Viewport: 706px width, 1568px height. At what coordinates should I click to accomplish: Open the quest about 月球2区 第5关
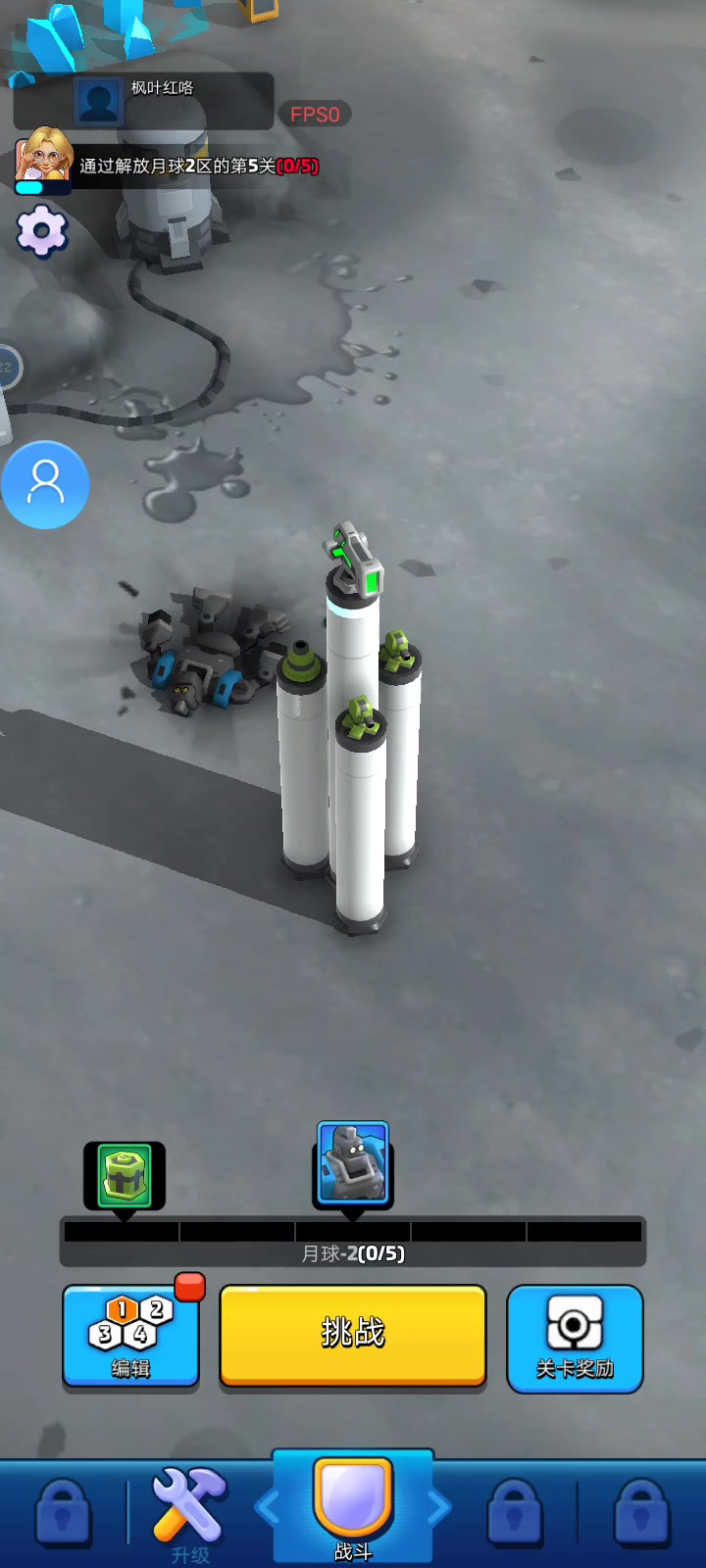(x=167, y=165)
